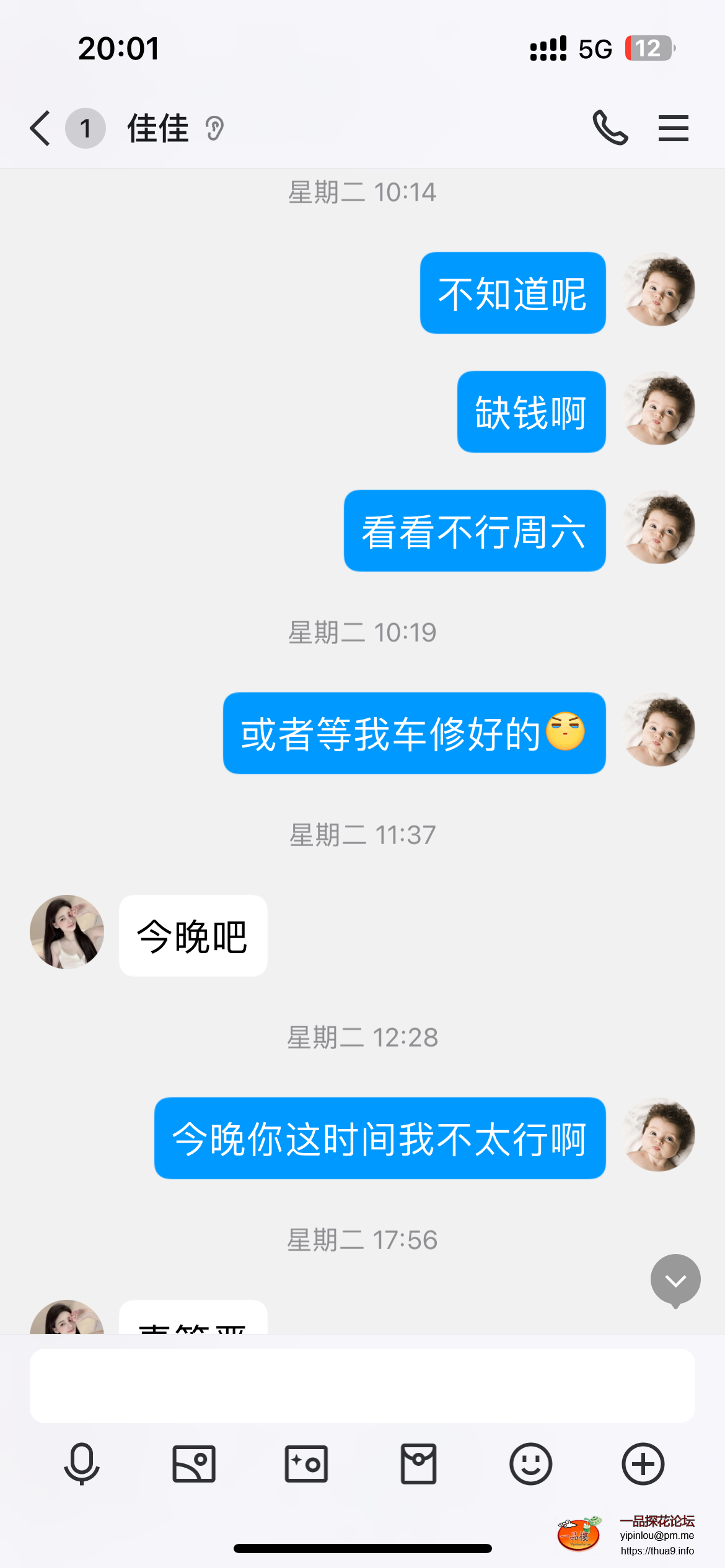
Task: Jump to the latest messages
Action: coord(675,1280)
